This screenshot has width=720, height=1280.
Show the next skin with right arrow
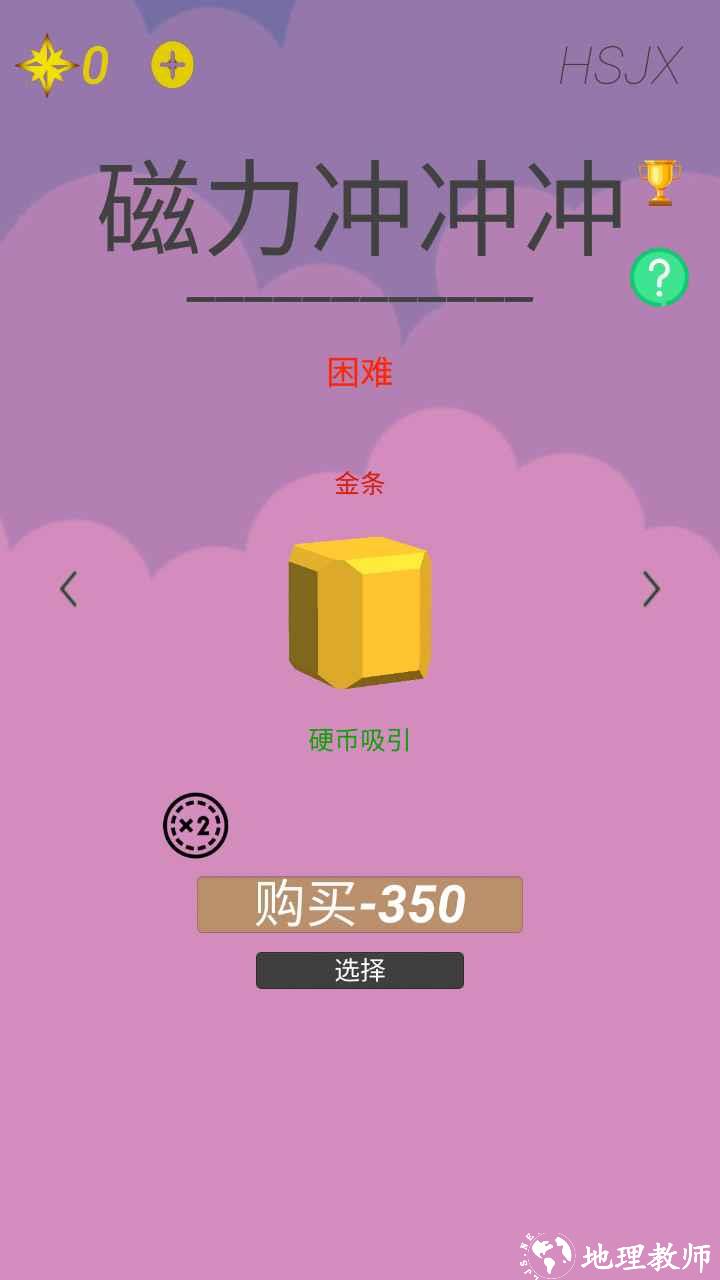(x=651, y=589)
